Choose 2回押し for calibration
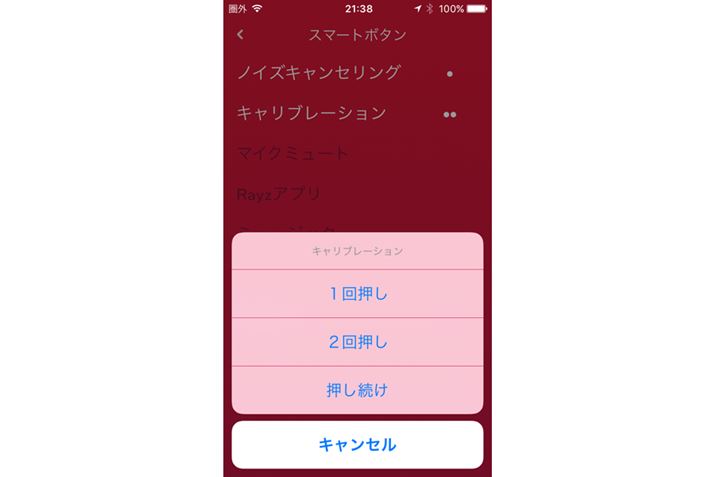Image resolution: width=715 pixels, height=477 pixels. 357,342
